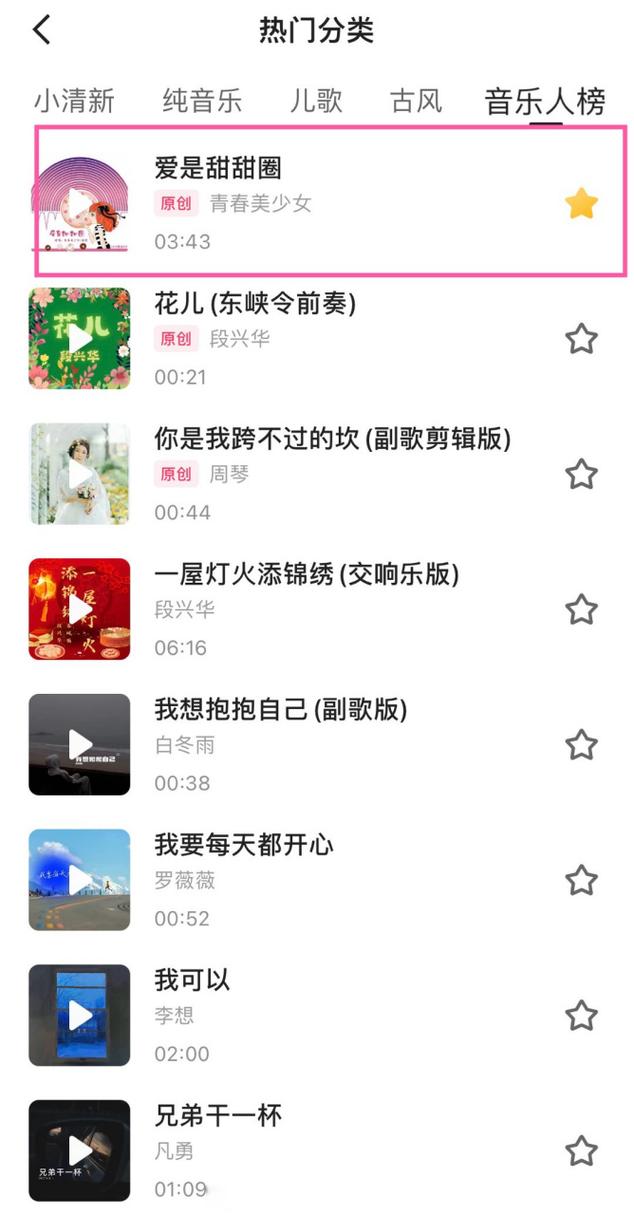The width and height of the screenshot is (634, 1215).
Task: Go back from 热门分类 page
Action: pos(42,30)
